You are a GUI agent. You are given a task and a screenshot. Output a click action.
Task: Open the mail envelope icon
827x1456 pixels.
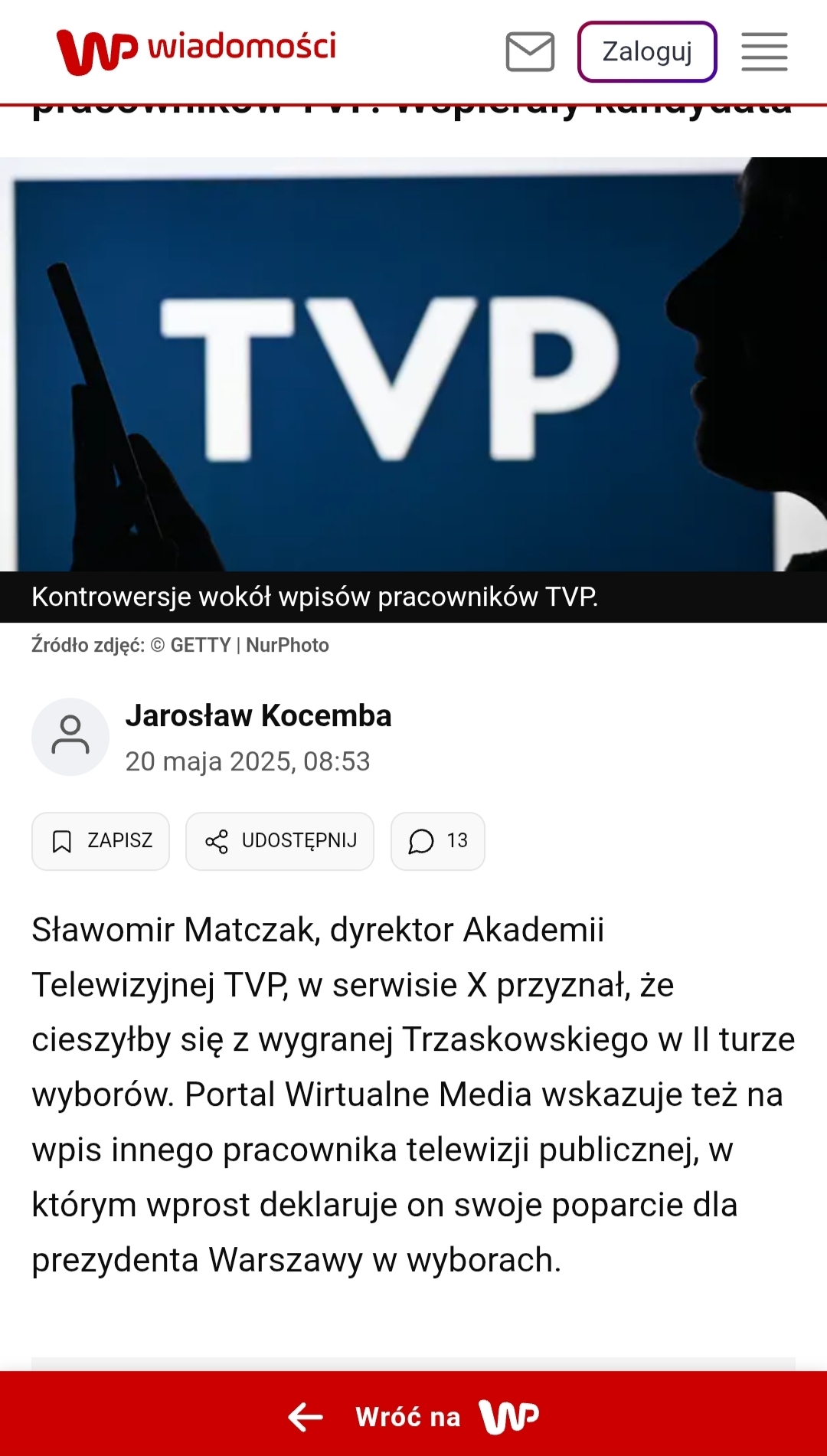(530, 51)
